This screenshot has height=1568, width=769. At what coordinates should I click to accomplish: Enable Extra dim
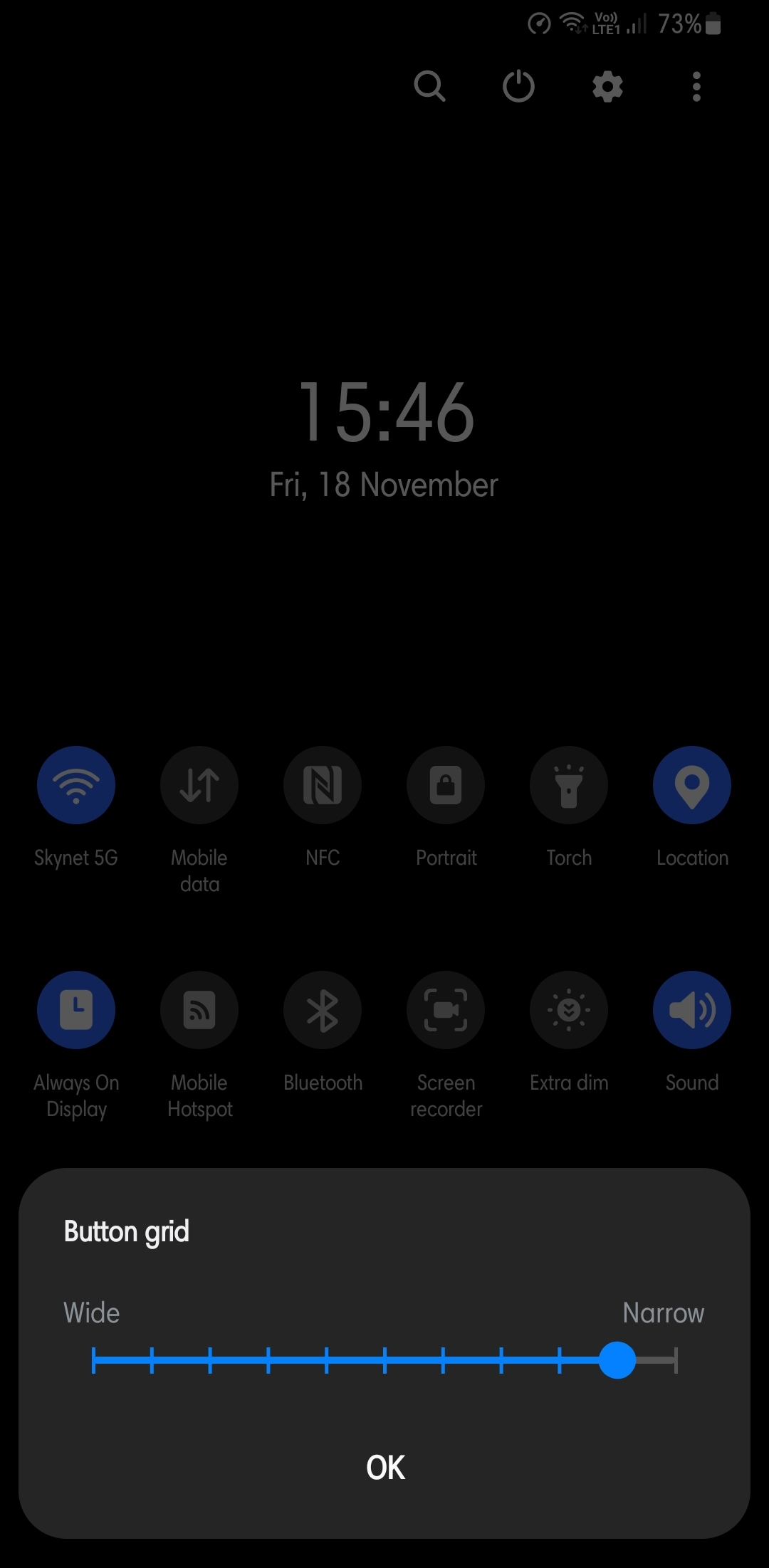[x=569, y=1010]
